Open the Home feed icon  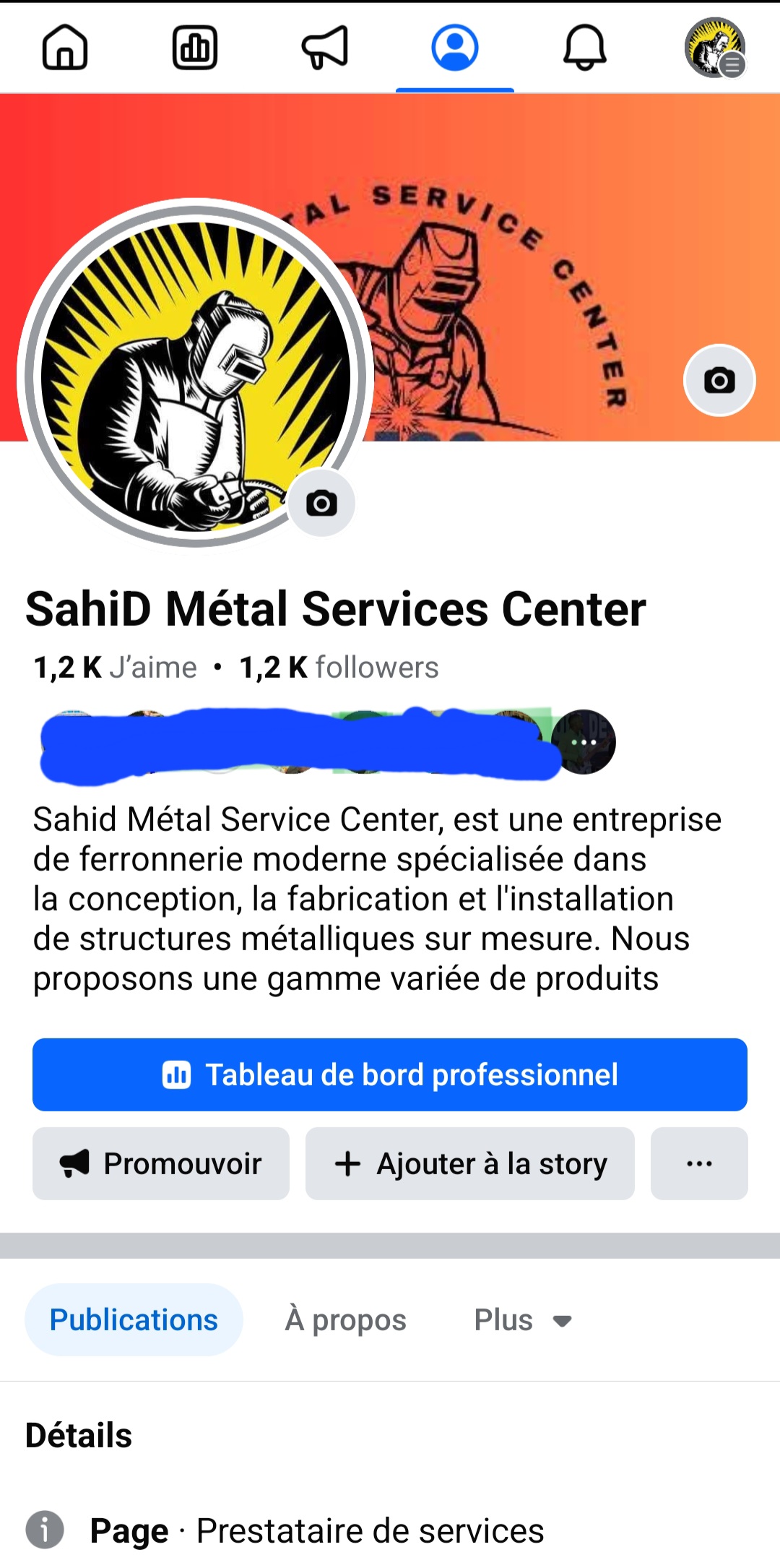66,48
